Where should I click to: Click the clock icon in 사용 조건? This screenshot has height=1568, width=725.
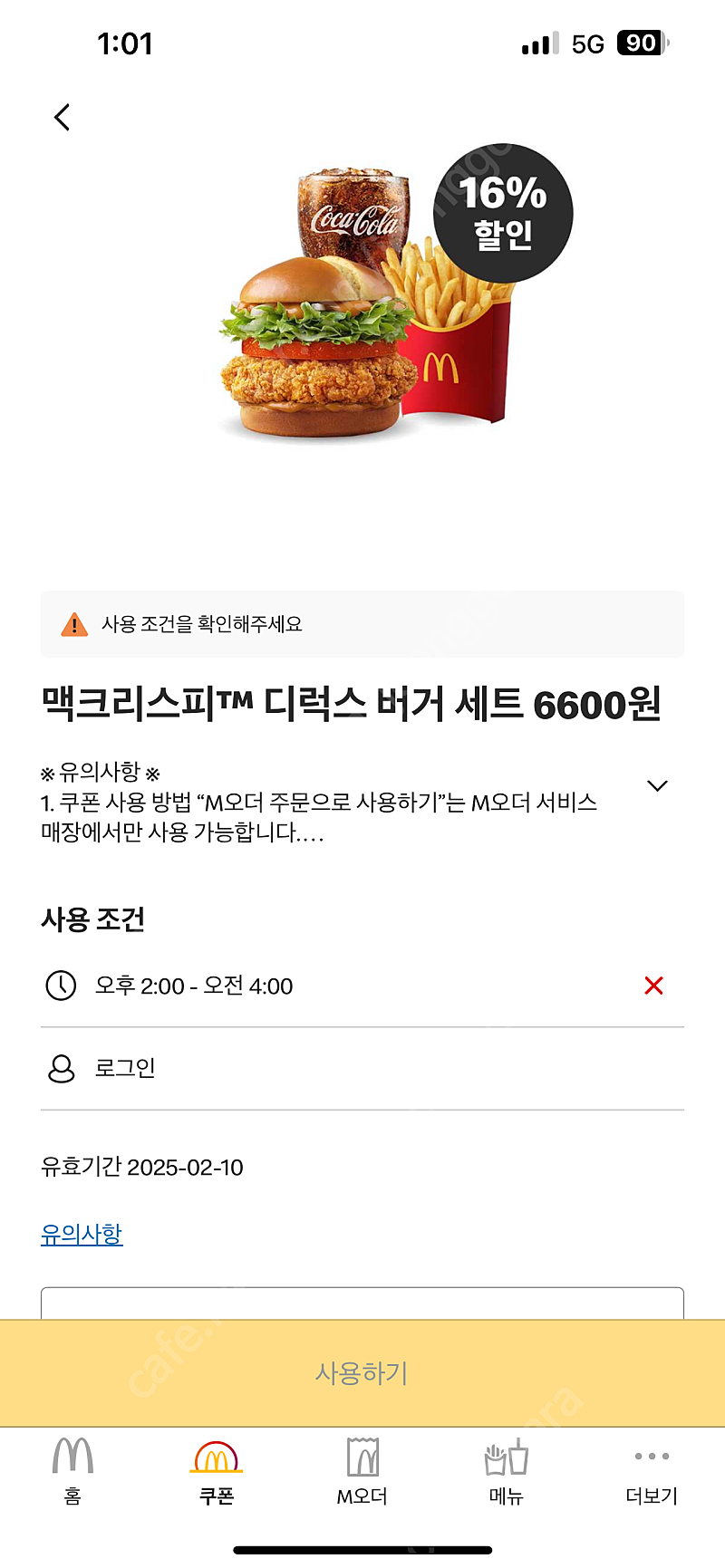tap(60, 986)
